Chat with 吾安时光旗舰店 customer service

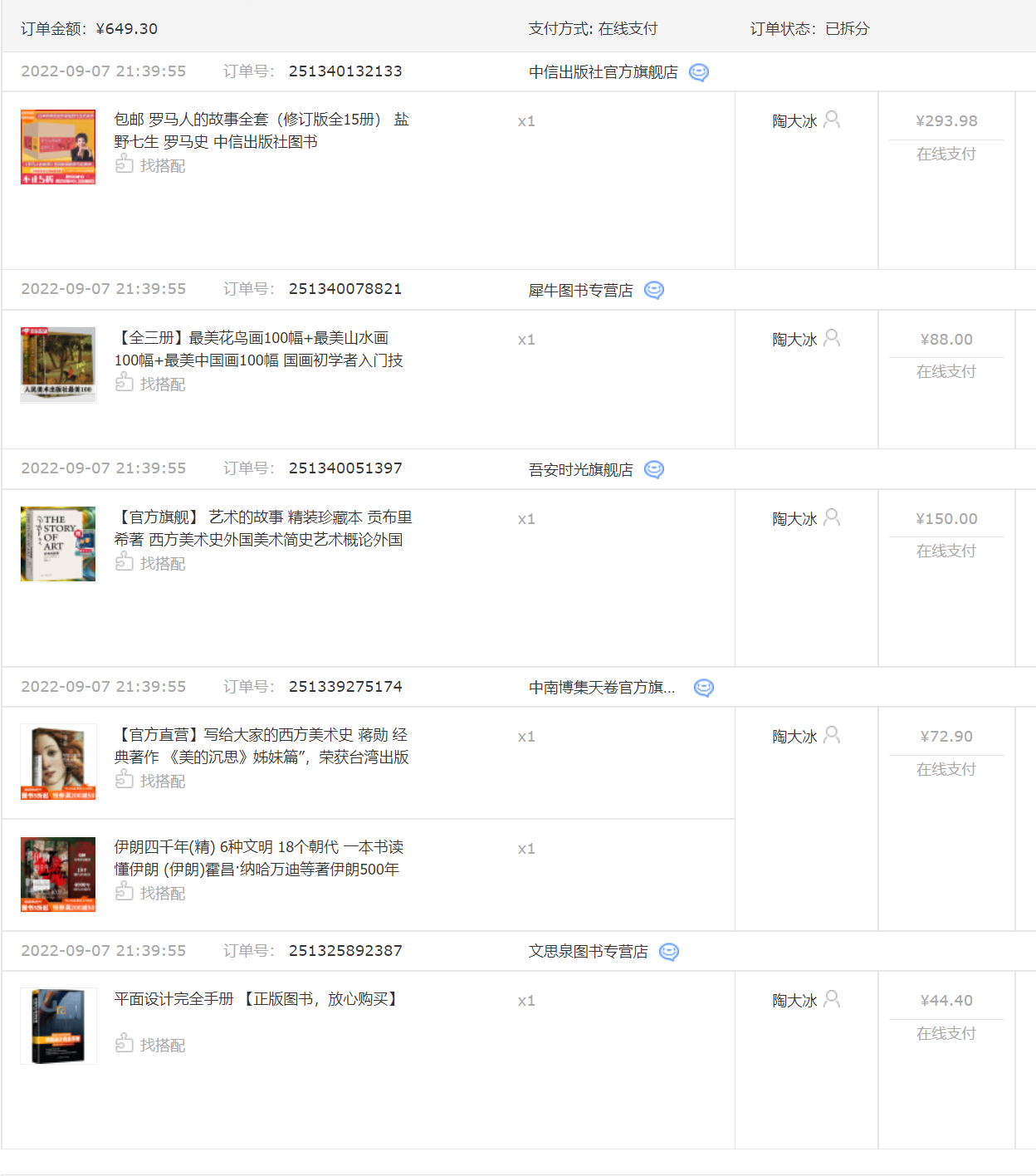[x=654, y=469]
